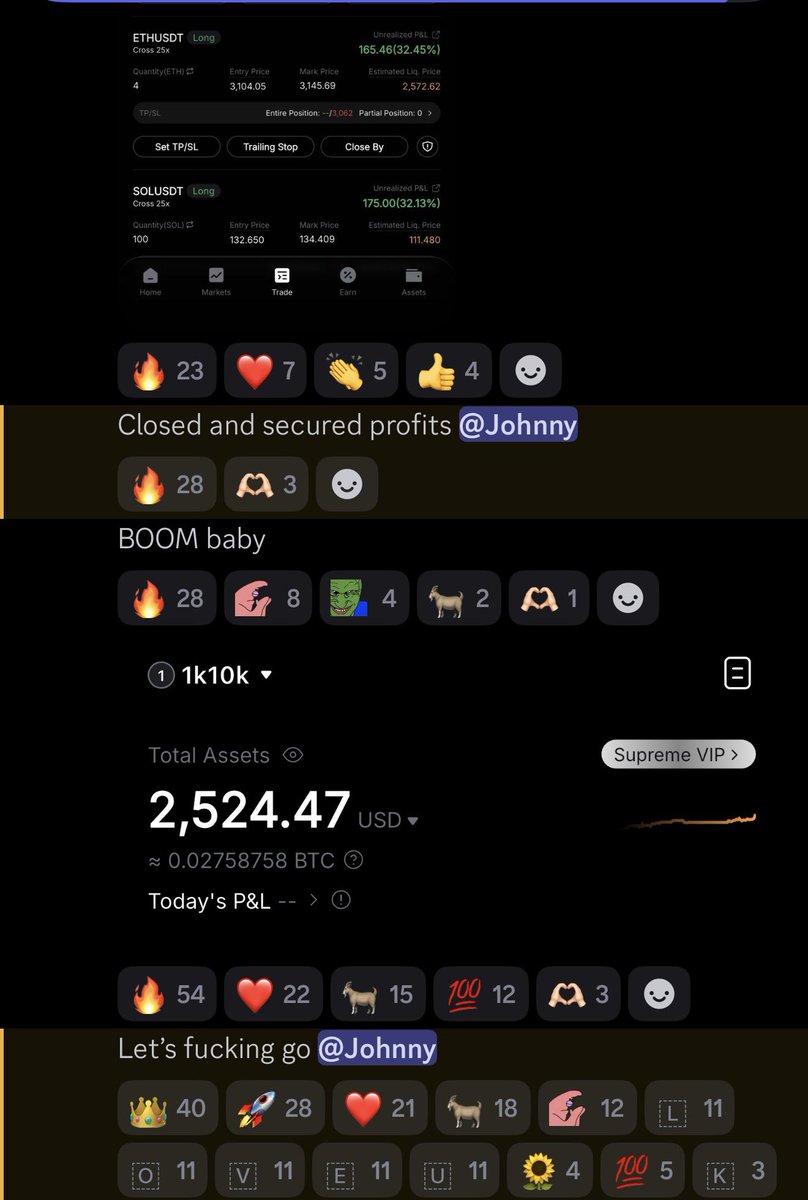808x1200 pixels.
Task: Add a new reaction to the 'BOOM baby' message
Action: (x=628, y=599)
